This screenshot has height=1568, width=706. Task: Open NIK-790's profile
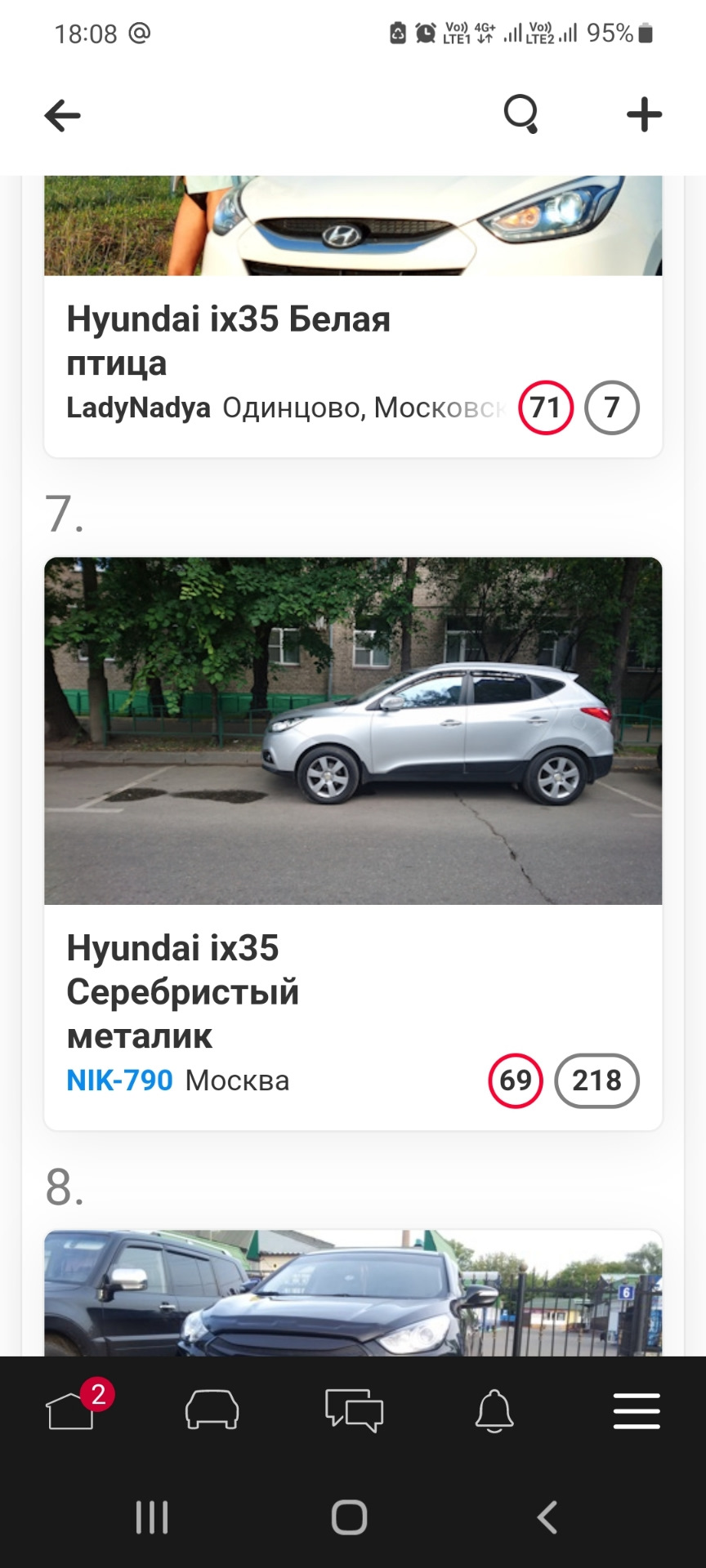pyautogui.click(x=119, y=1080)
